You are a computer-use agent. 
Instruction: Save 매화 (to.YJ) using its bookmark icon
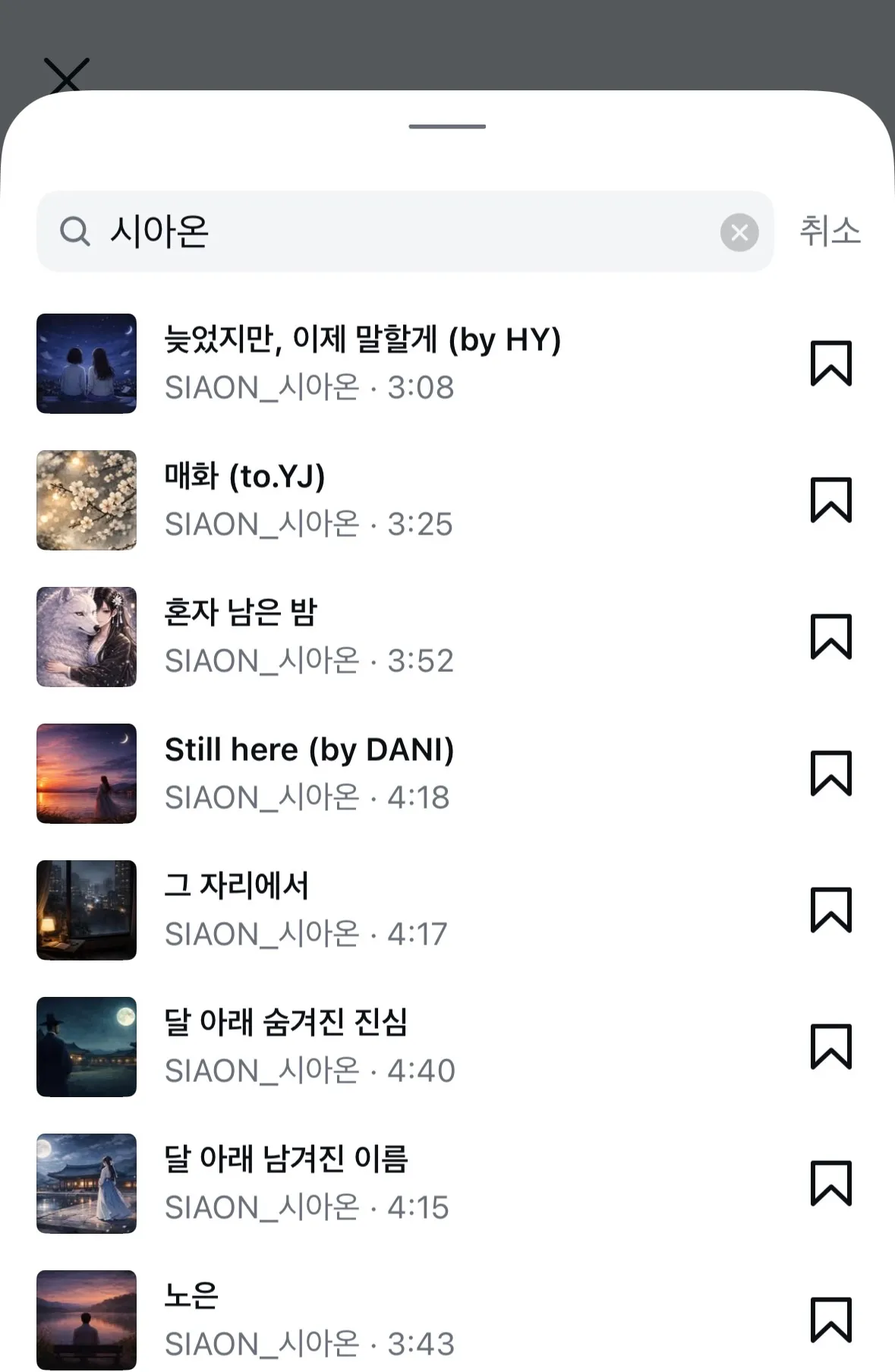pos(832,500)
